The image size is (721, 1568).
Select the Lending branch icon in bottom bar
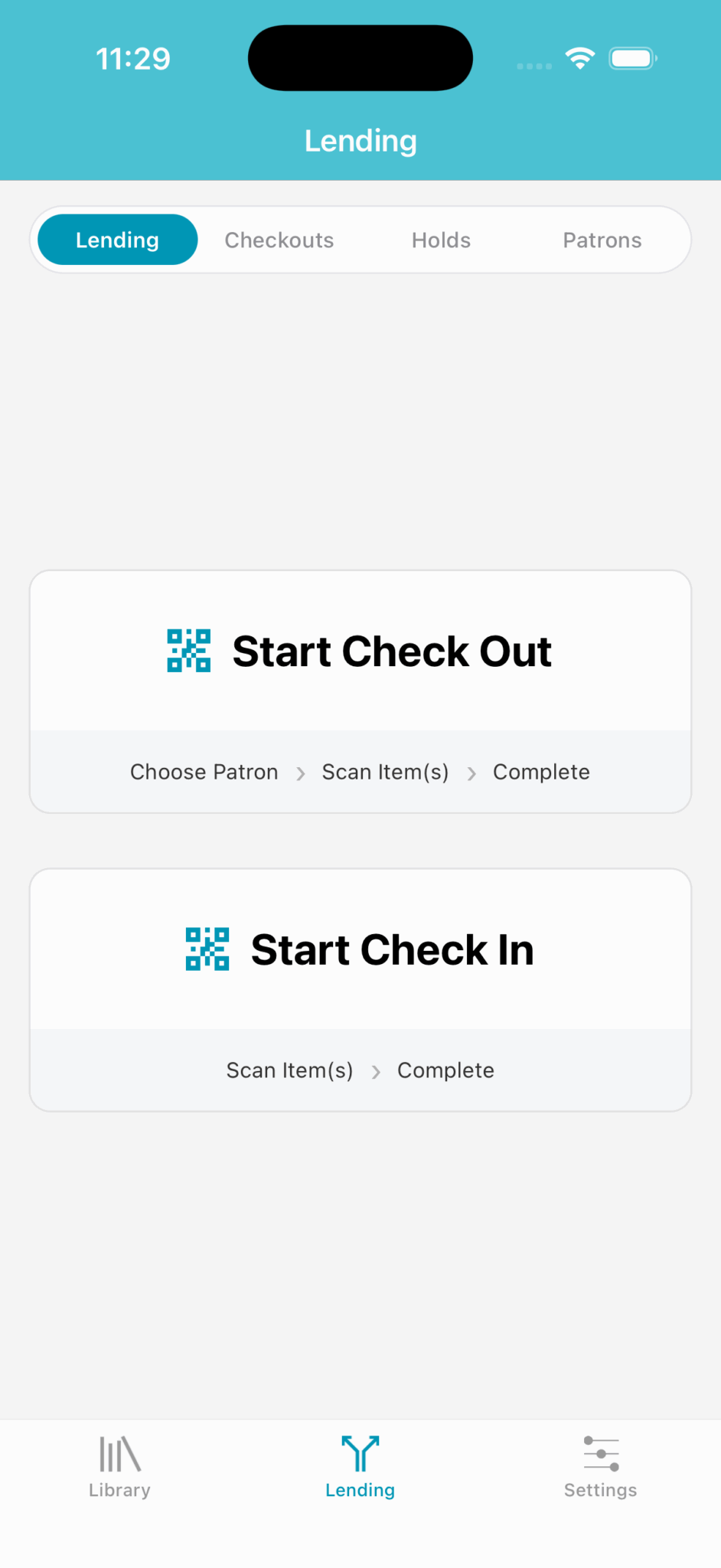tap(360, 1453)
